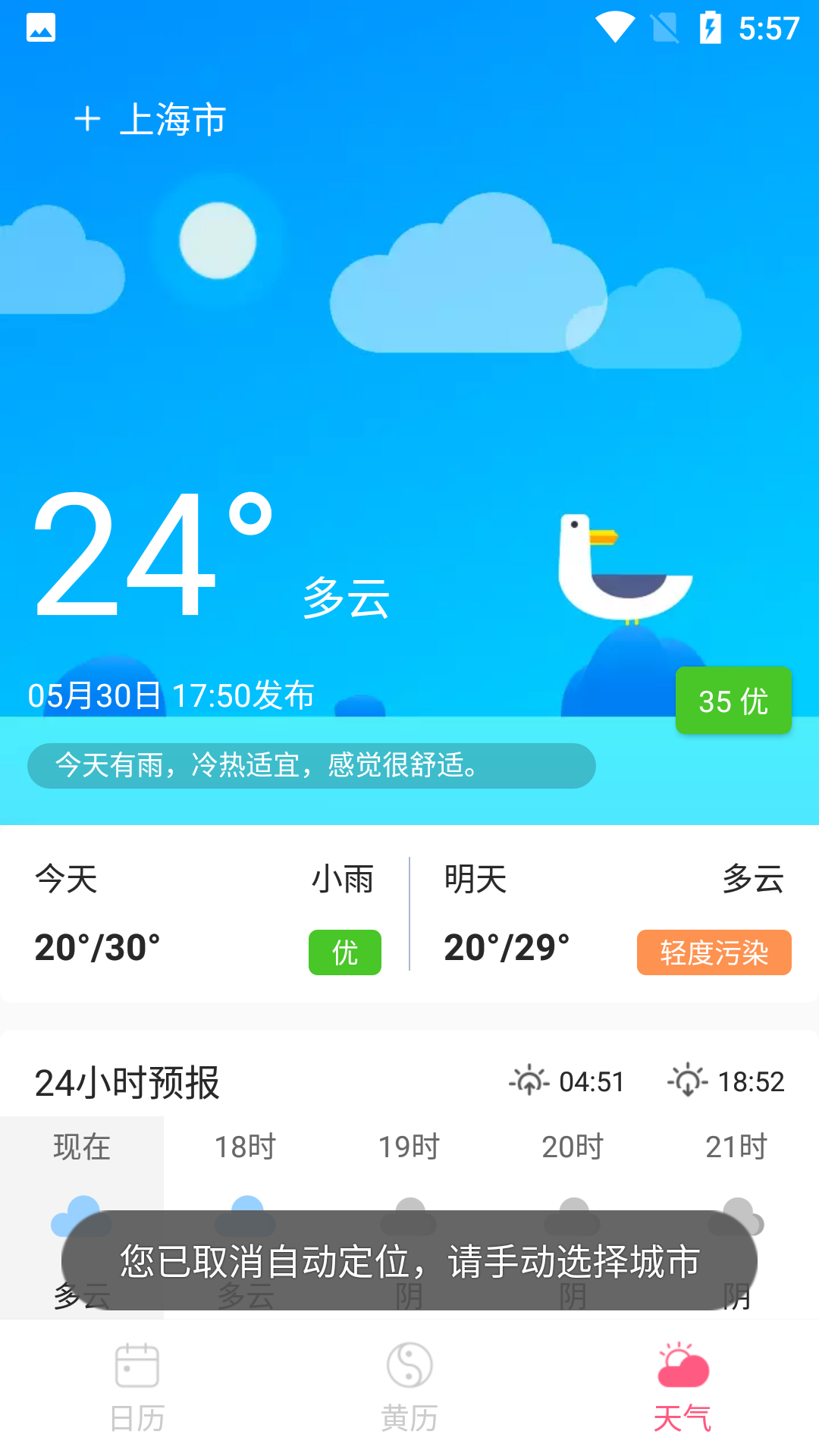Open the 上海市 city selector
The image size is (819, 1456).
tap(173, 120)
